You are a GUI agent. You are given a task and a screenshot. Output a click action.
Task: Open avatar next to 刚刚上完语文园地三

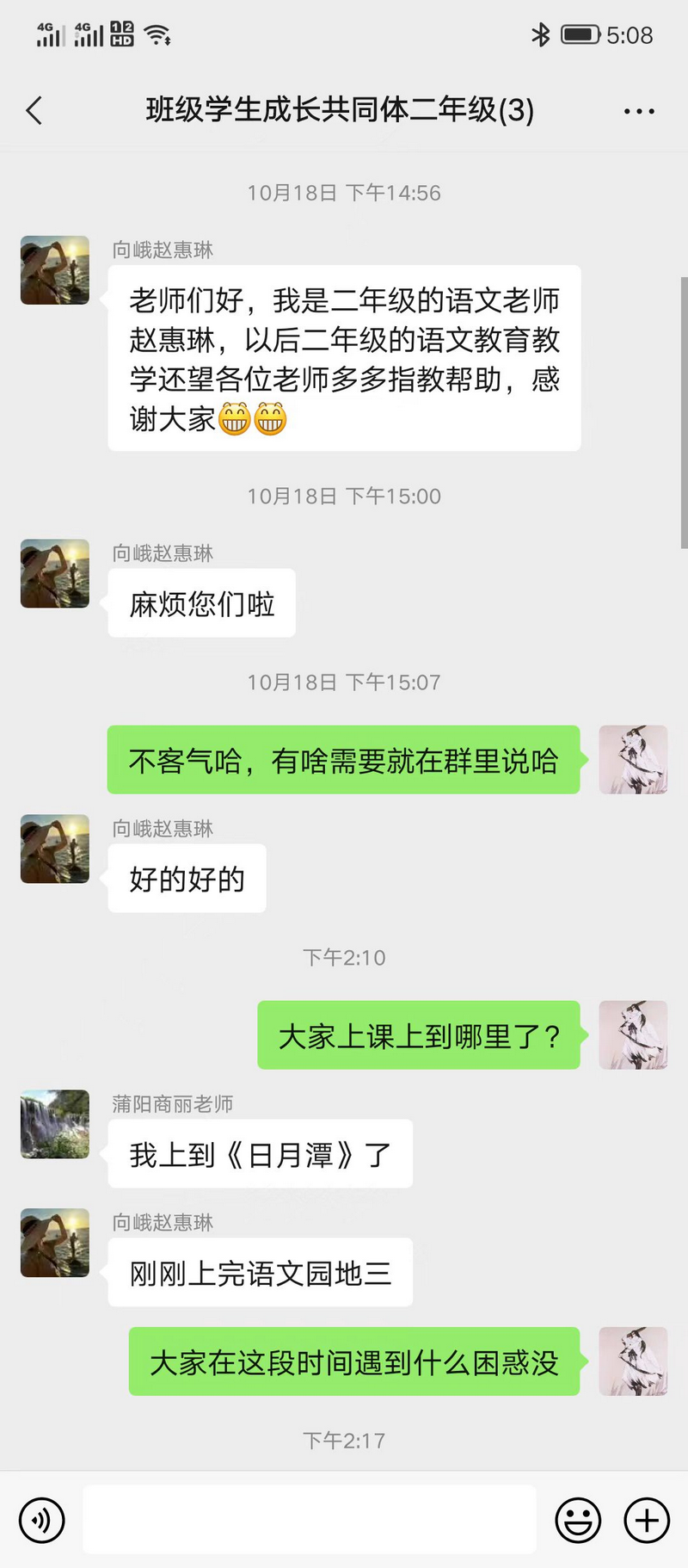[x=55, y=1243]
